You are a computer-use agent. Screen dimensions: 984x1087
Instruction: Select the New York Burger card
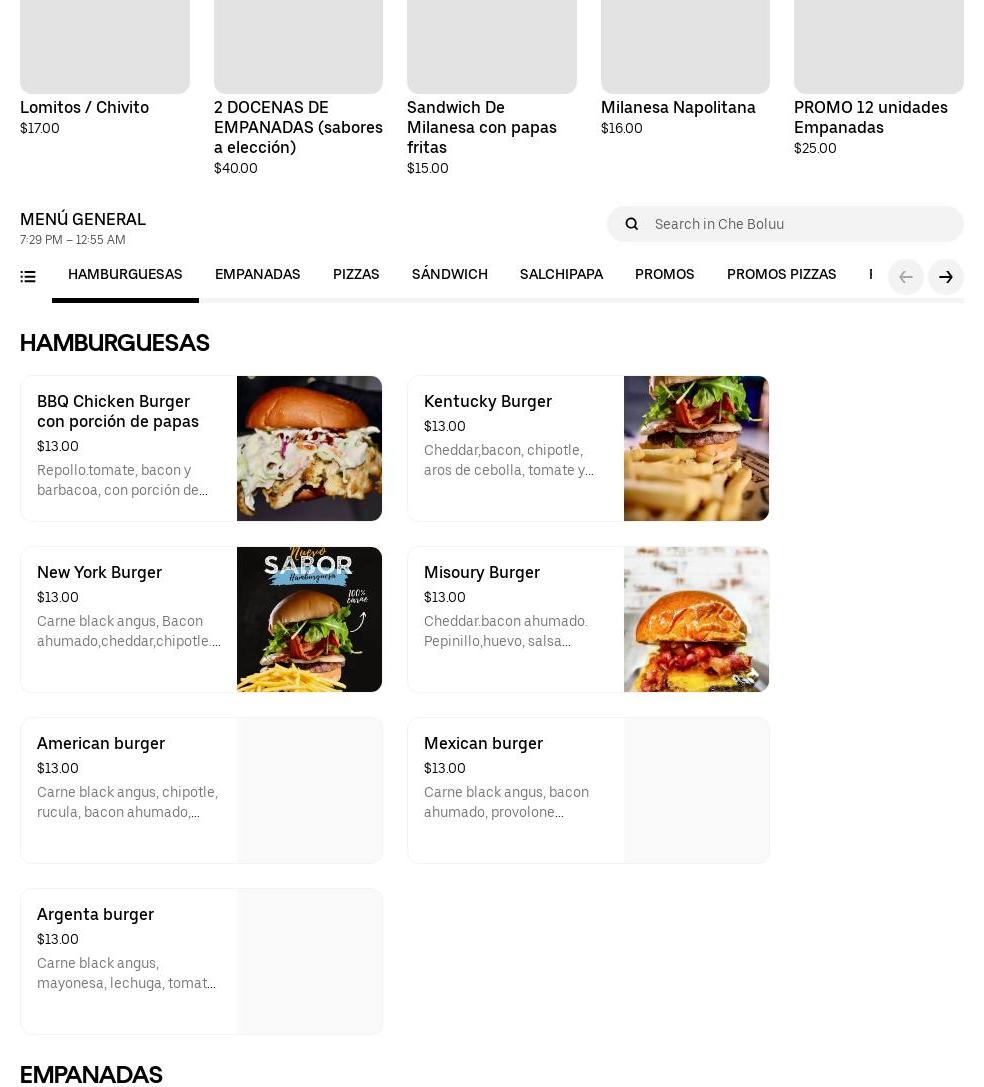tap(201, 619)
